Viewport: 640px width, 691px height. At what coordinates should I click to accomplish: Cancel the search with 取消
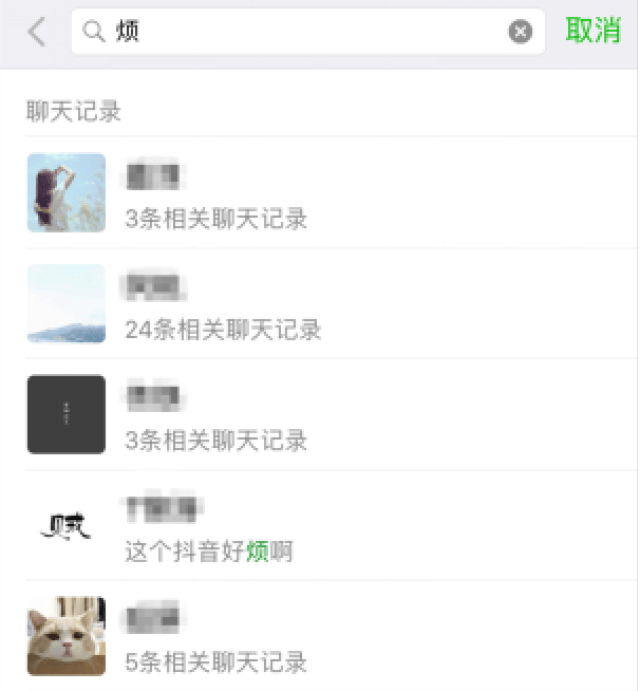click(593, 31)
